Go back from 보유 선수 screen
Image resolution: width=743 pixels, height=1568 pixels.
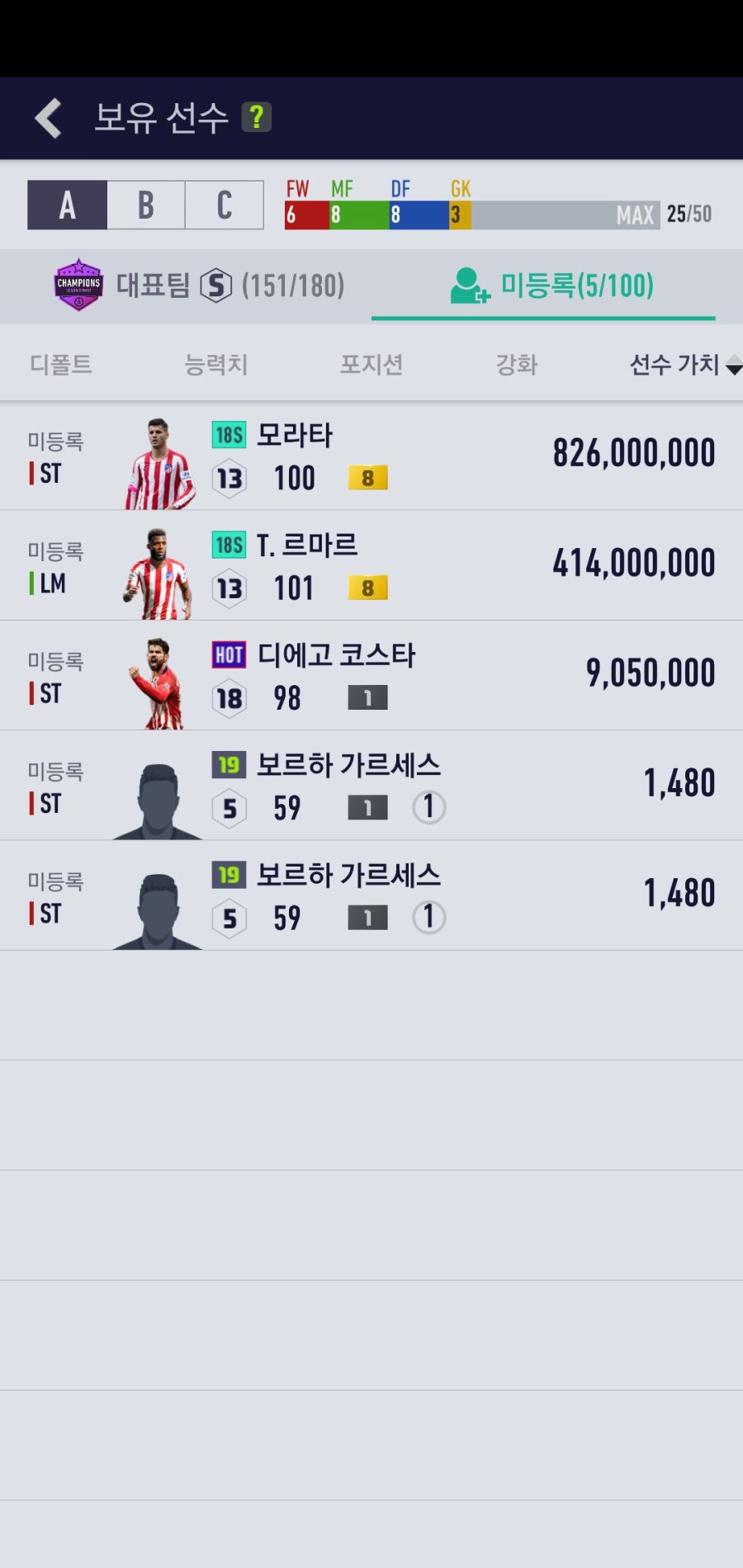click(x=48, y=118)
